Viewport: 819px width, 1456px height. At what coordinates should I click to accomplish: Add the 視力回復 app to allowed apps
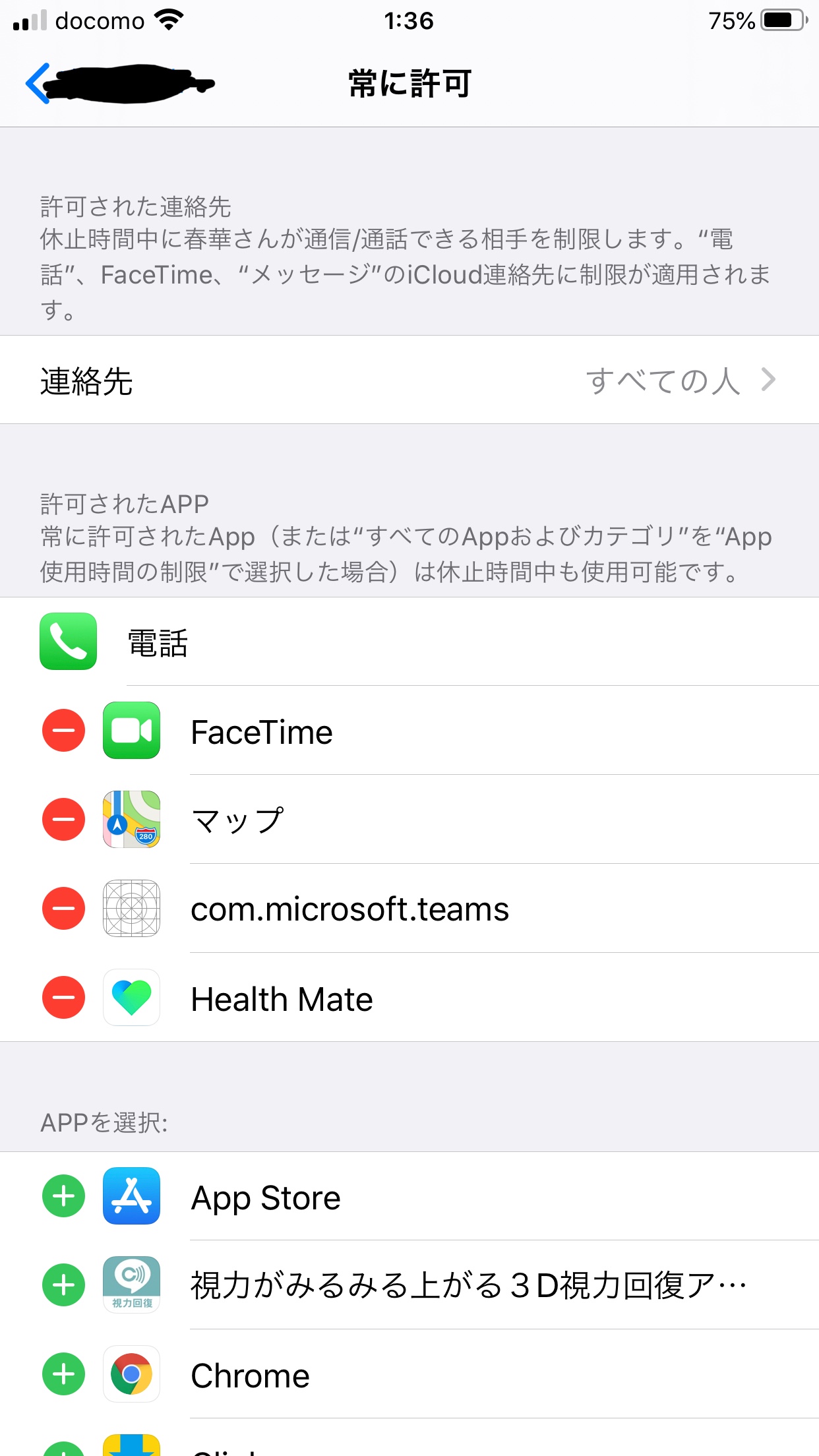click(63, 1285)
